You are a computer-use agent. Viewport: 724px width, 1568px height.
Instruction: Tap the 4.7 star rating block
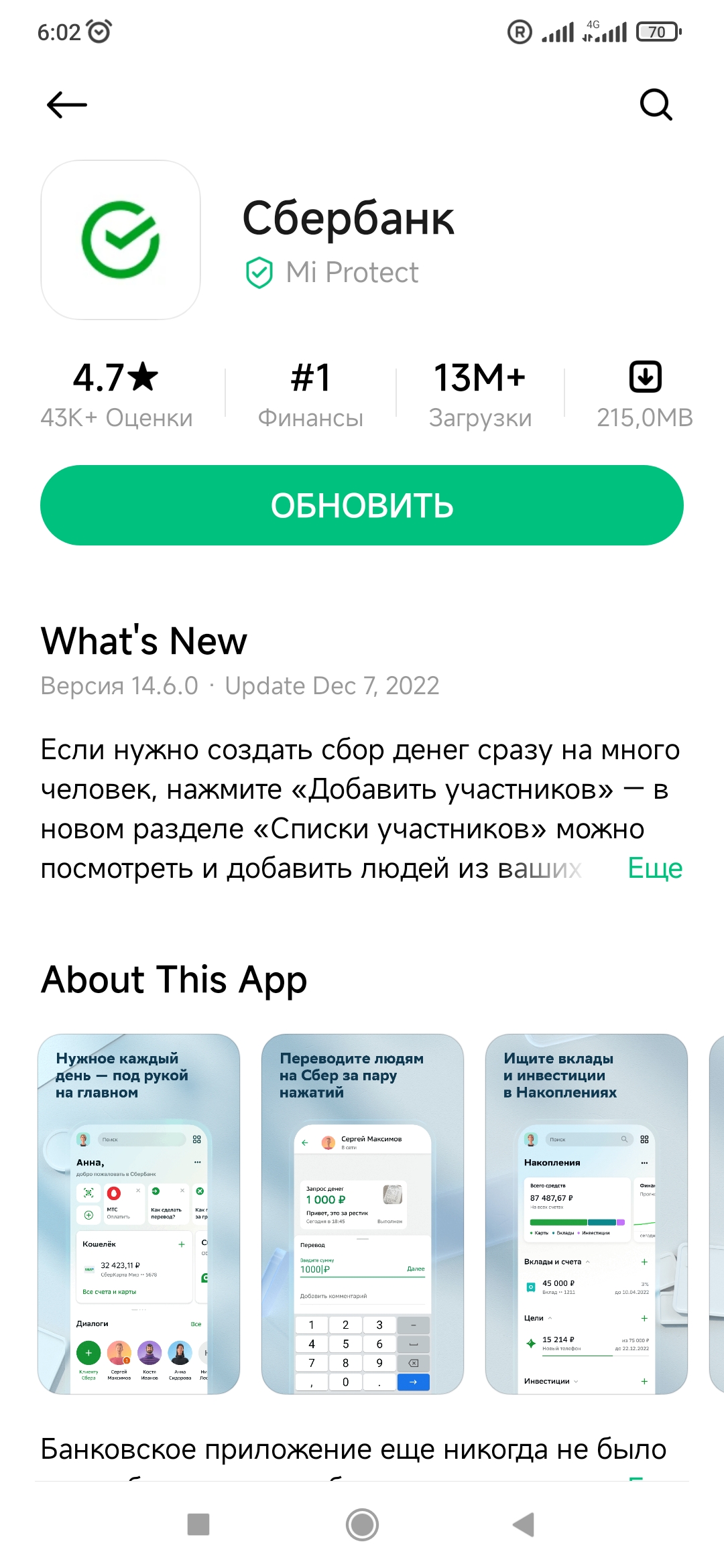117,393
